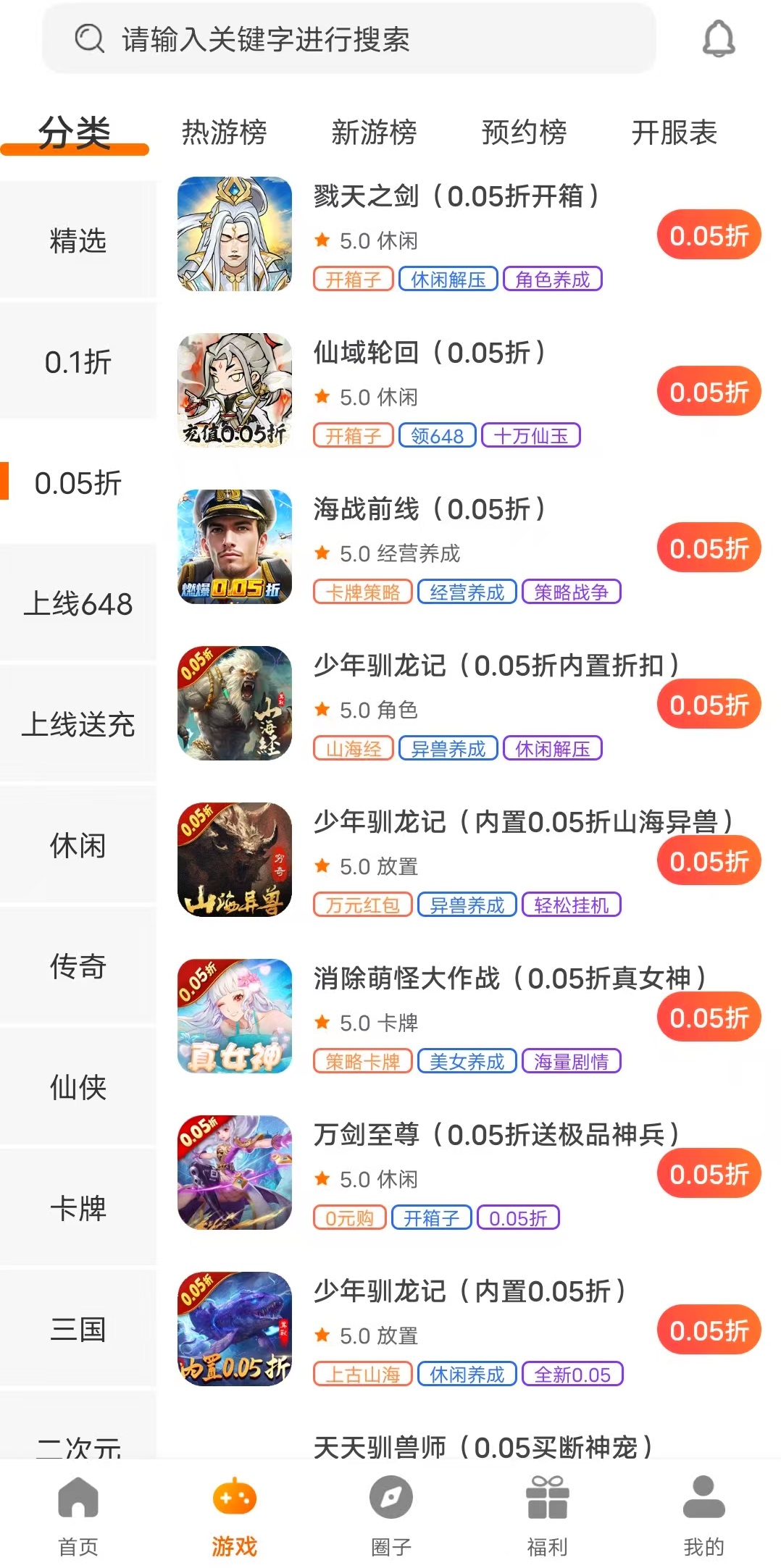Open the notifications bell
The width and height of the screenshot is (781, 1568).
[x=719, y=39]
